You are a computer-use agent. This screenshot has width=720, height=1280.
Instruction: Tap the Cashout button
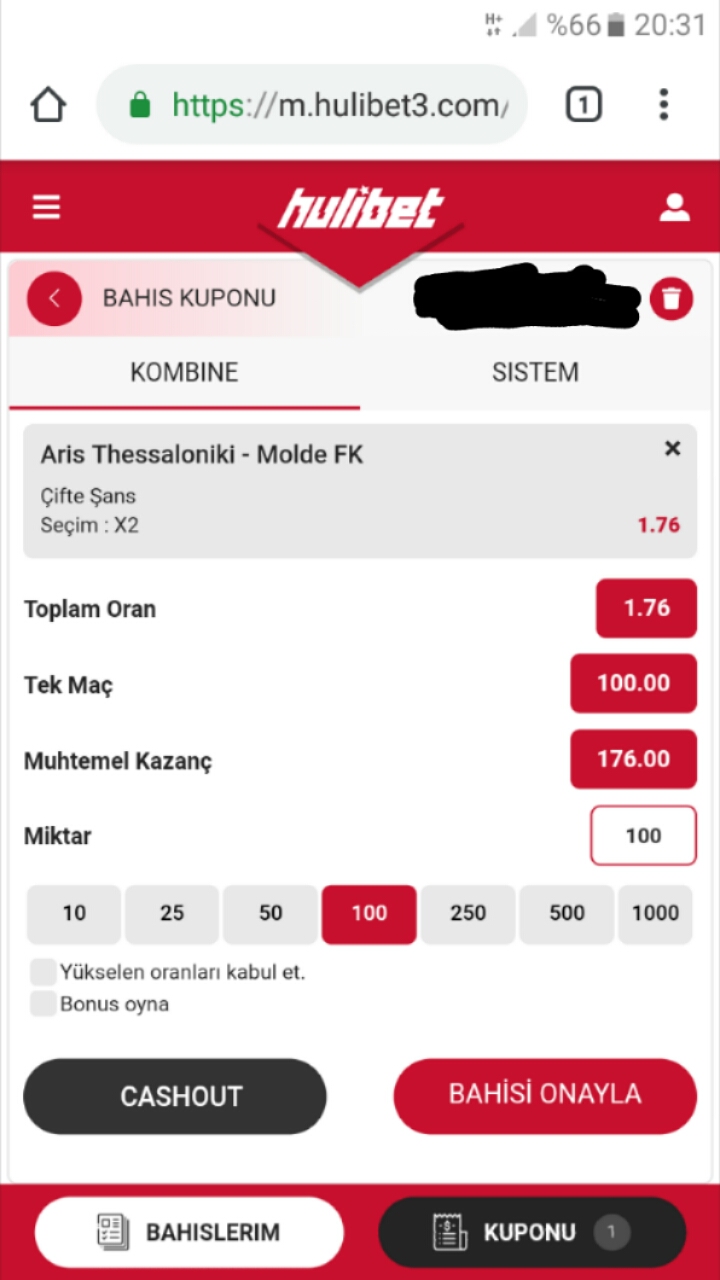(175, 1096)
